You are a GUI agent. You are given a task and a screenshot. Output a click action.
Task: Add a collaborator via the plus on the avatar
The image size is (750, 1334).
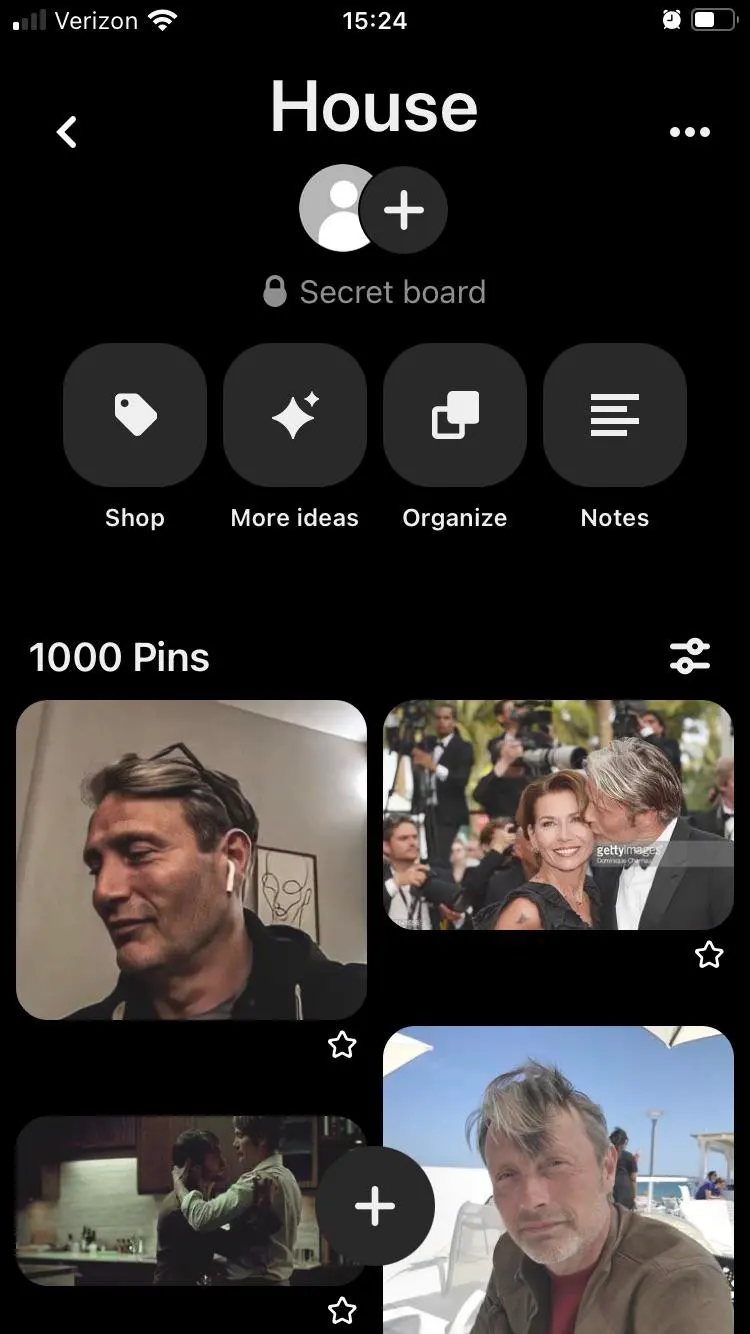(x=405, y=209)
